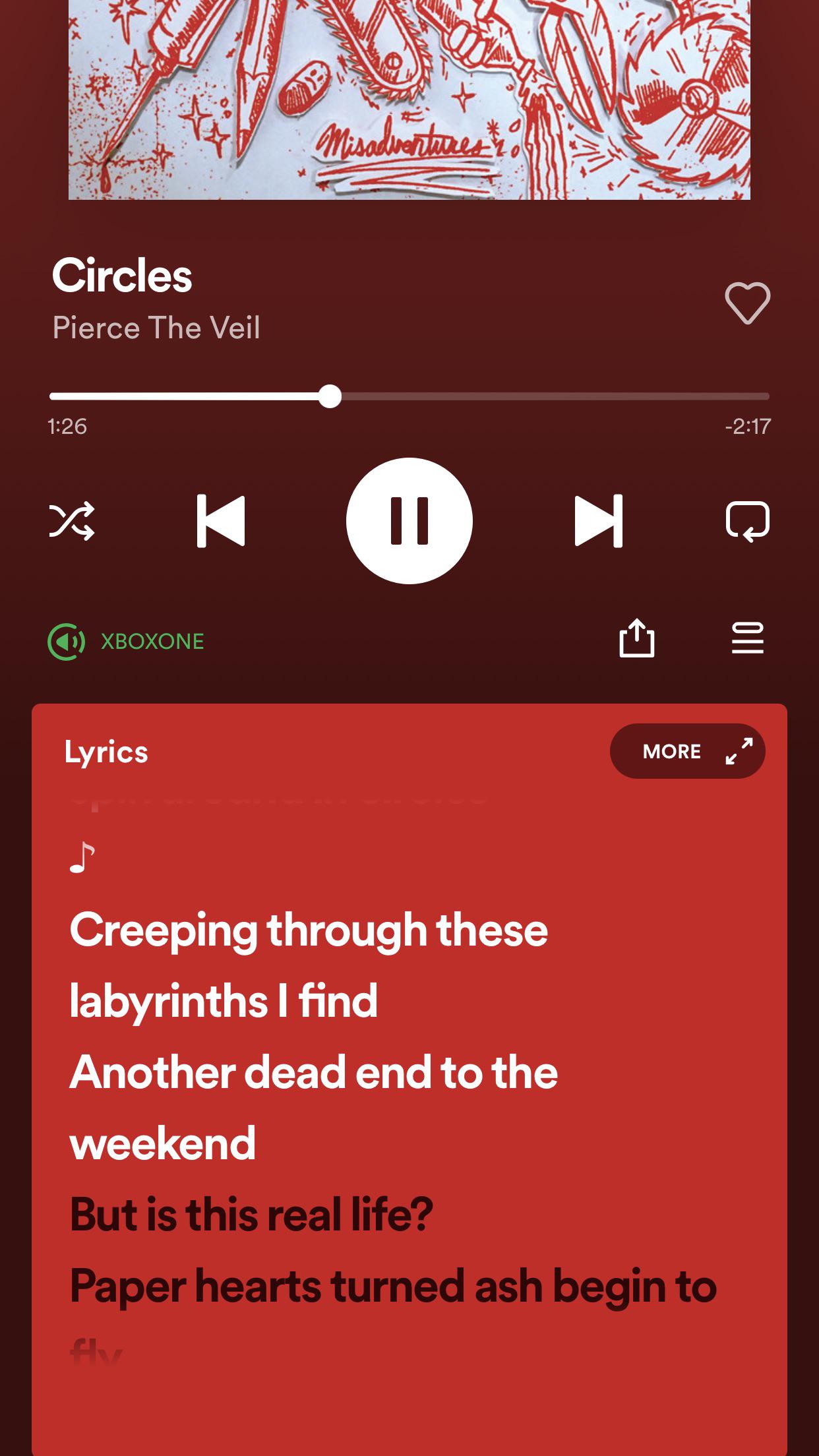Like the song Circles
The width and height of the screenshot is (819, 1456).
pyautogui.click(x=747, y=303)
